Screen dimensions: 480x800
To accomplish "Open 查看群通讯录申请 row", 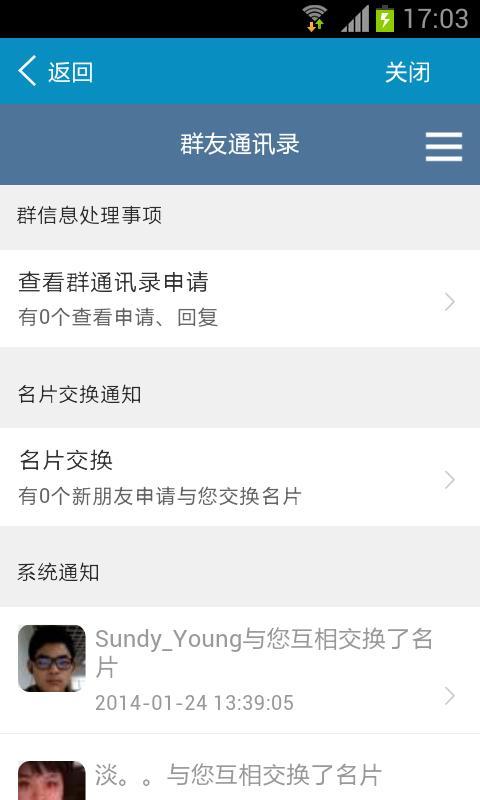I will coord(240,298).
